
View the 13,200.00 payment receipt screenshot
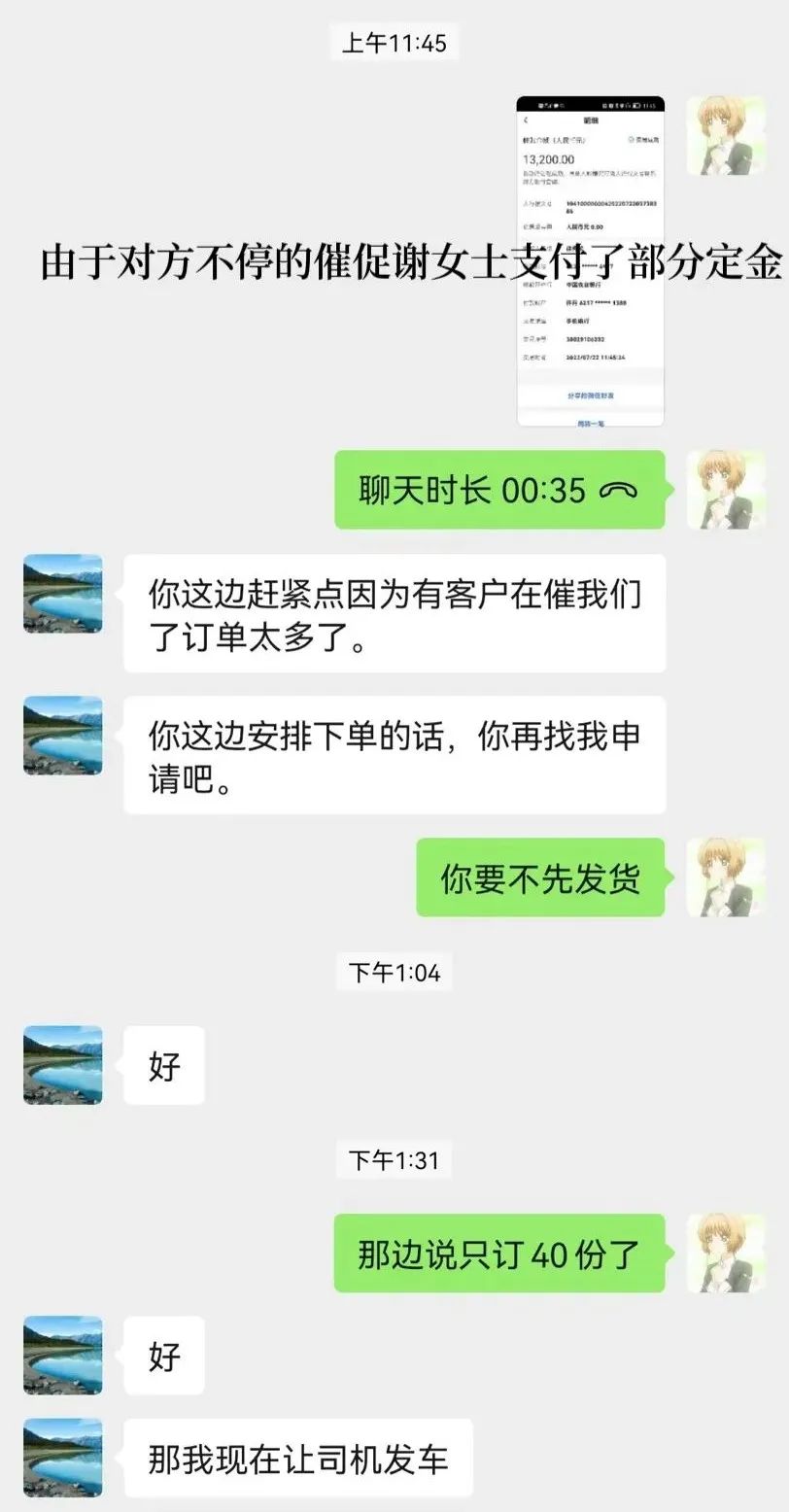[588, 262]
